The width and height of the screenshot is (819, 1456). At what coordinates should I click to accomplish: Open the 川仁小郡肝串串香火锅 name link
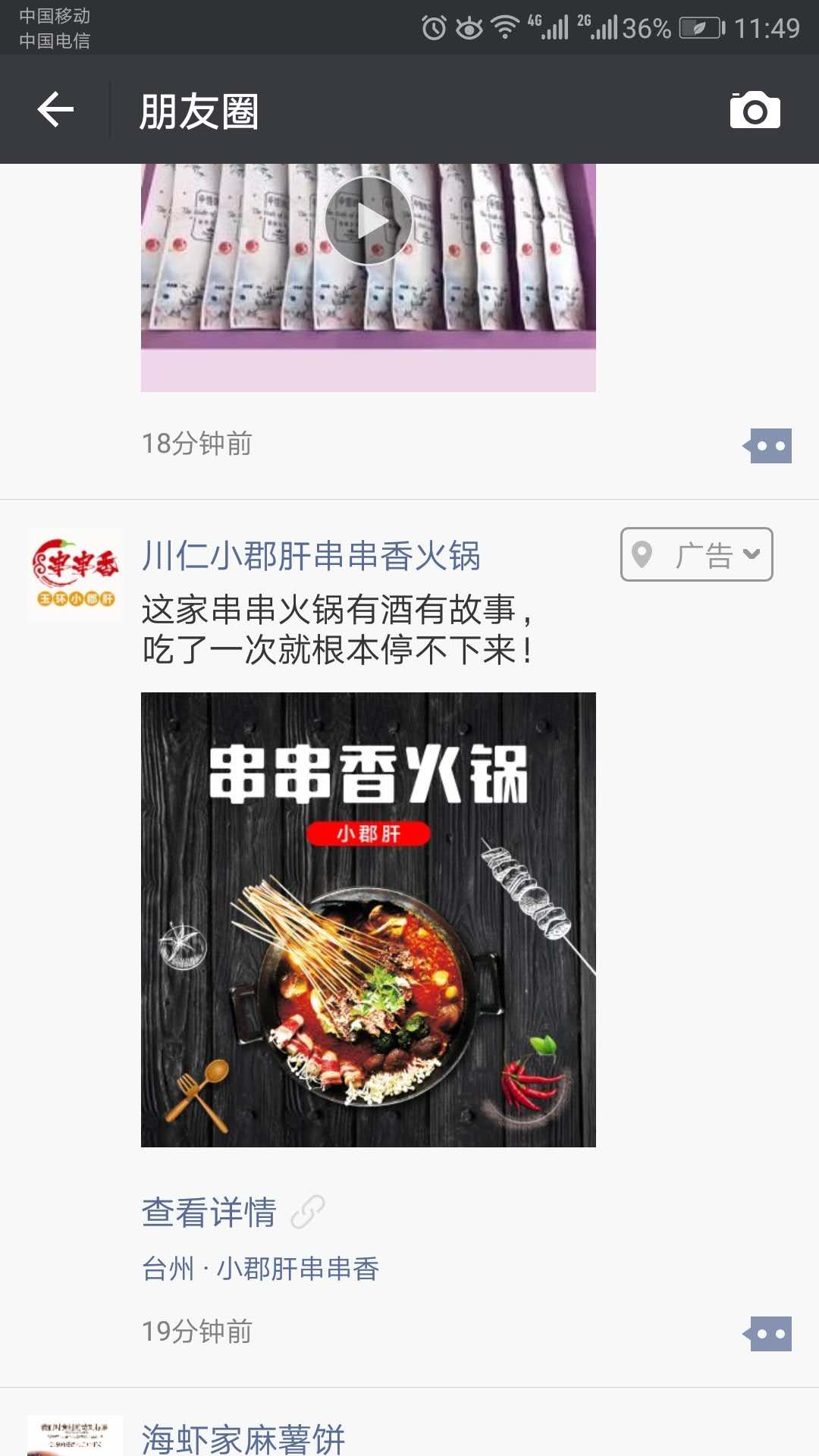311,556
